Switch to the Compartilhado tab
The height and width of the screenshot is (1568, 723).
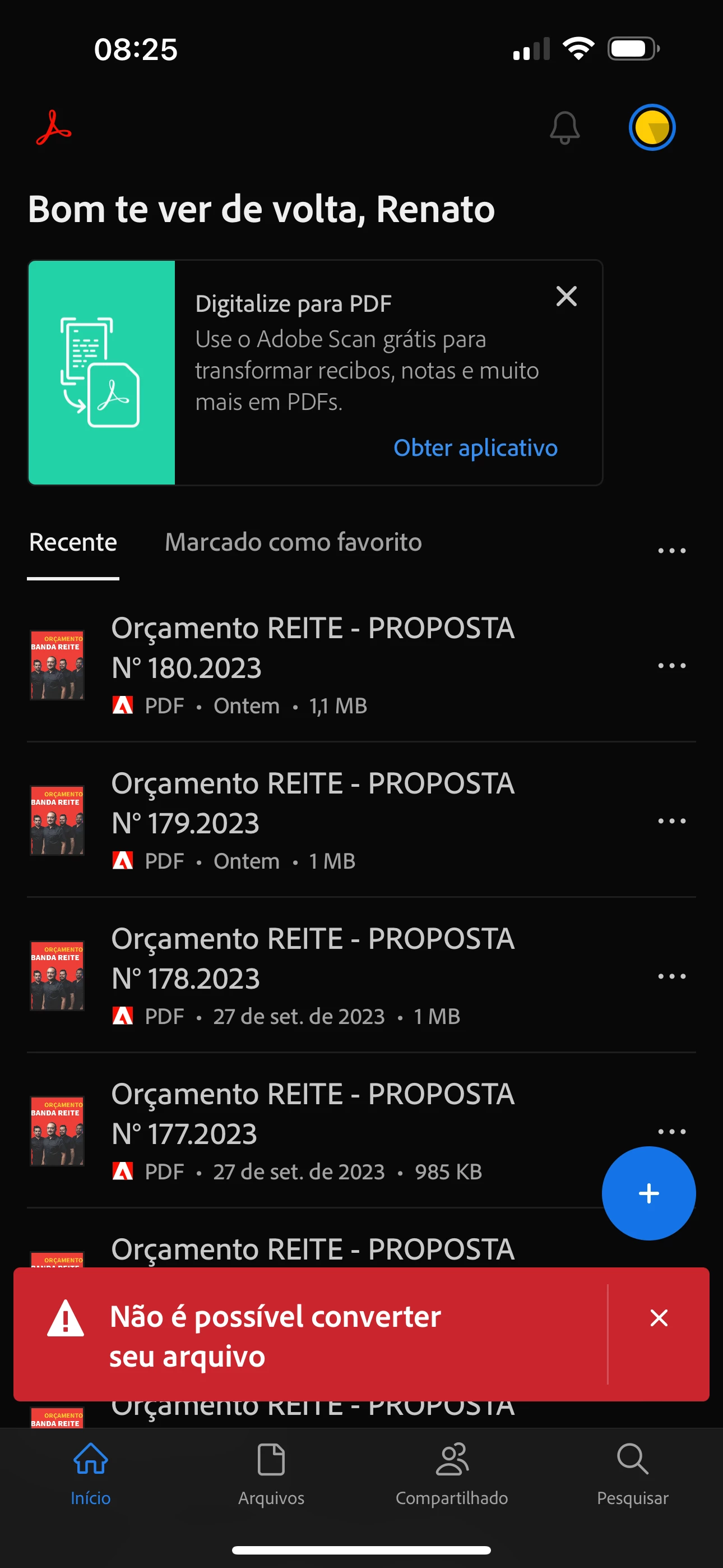click(x=452, y=1473)
